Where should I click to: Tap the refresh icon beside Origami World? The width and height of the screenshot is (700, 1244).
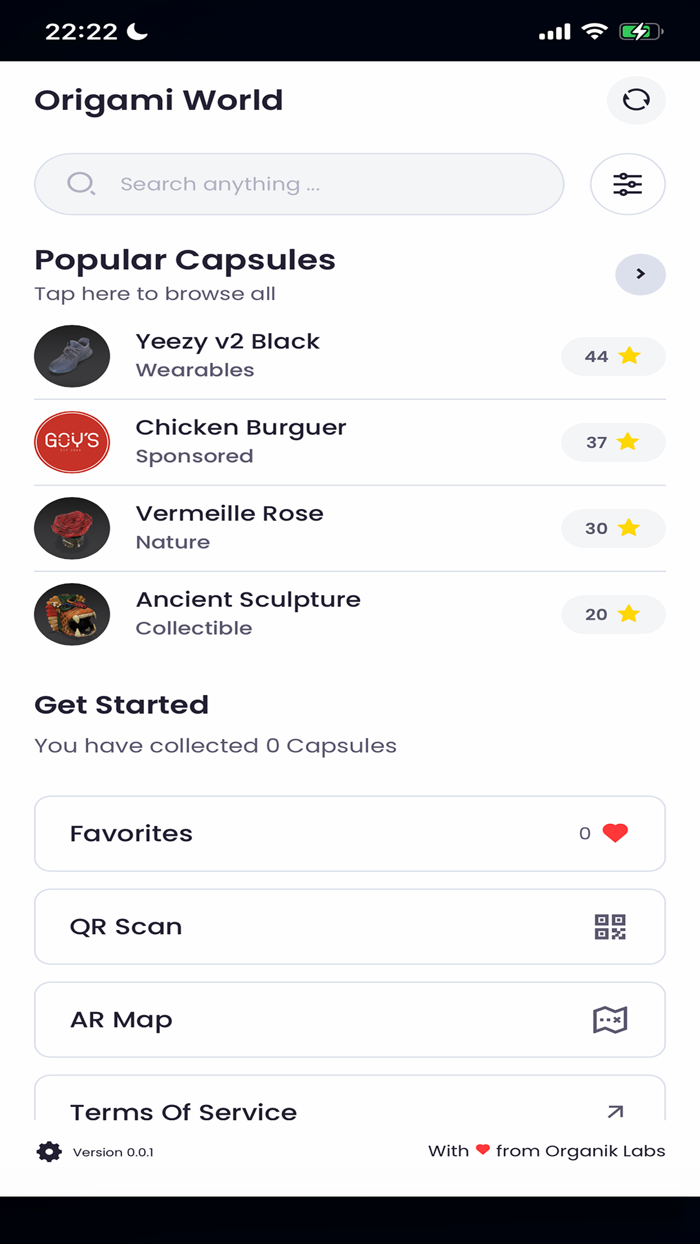(636, 100)
